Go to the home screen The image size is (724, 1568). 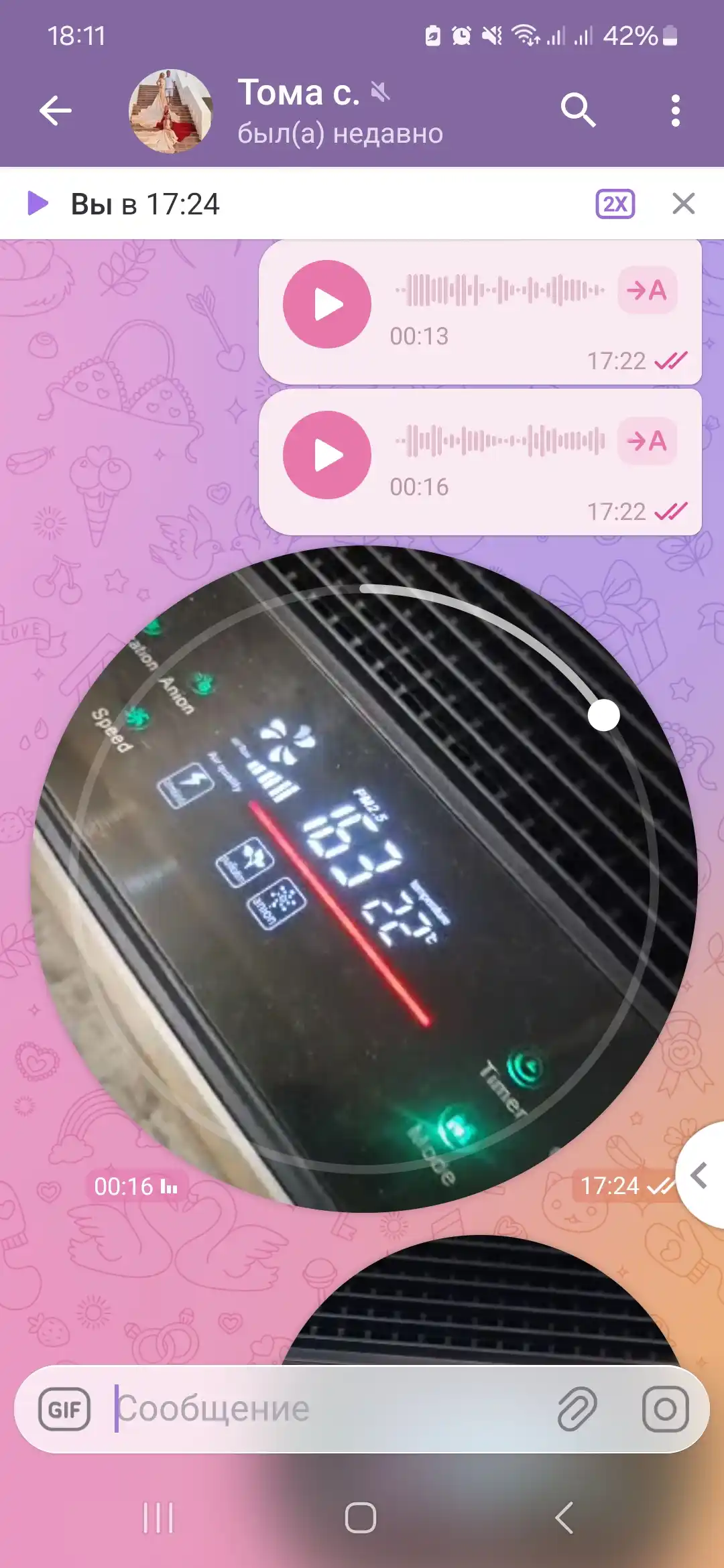[361, 1518]
